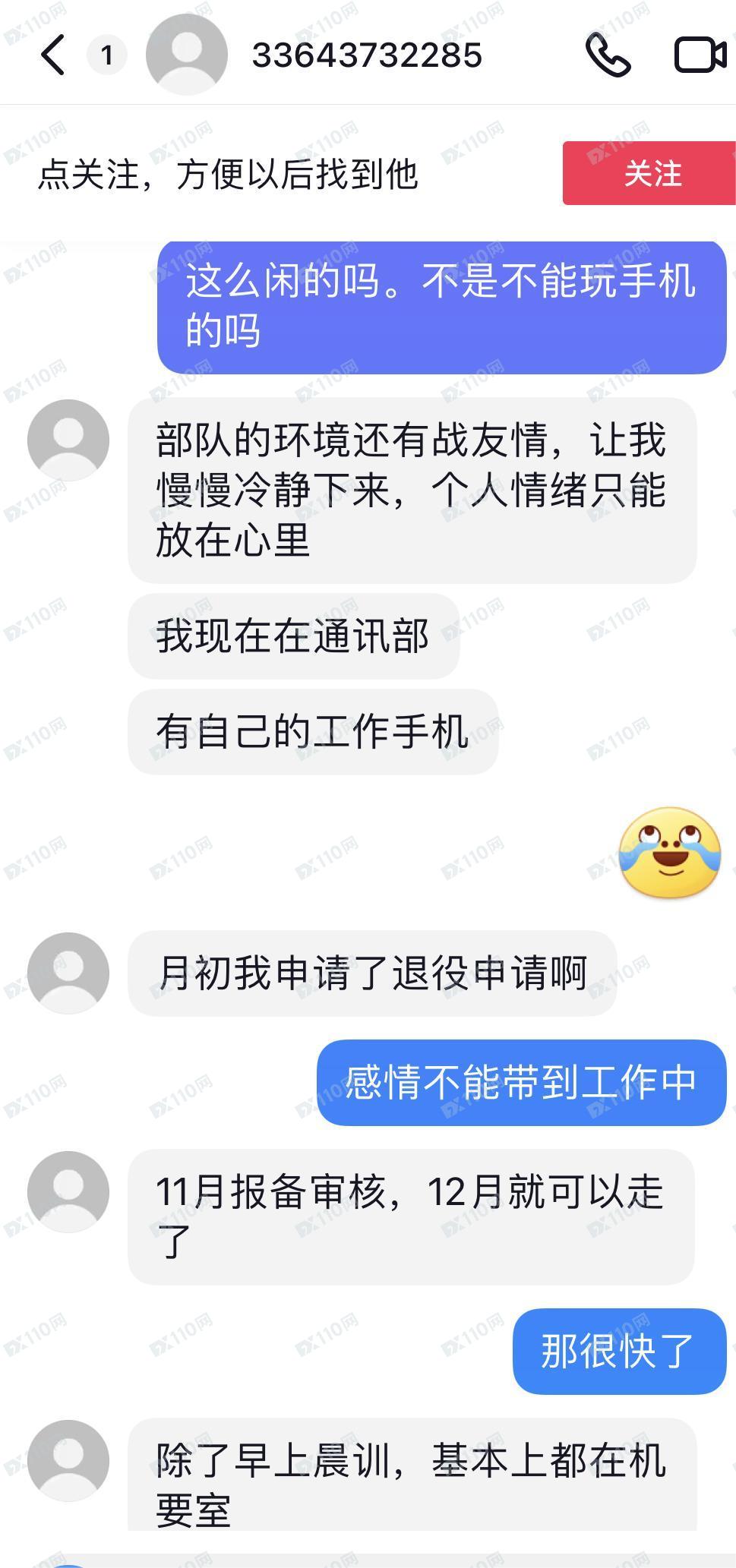Start a voice call with 33643732285
The width and height of the screenshot is (736, 1568).
tap(608, 55)
